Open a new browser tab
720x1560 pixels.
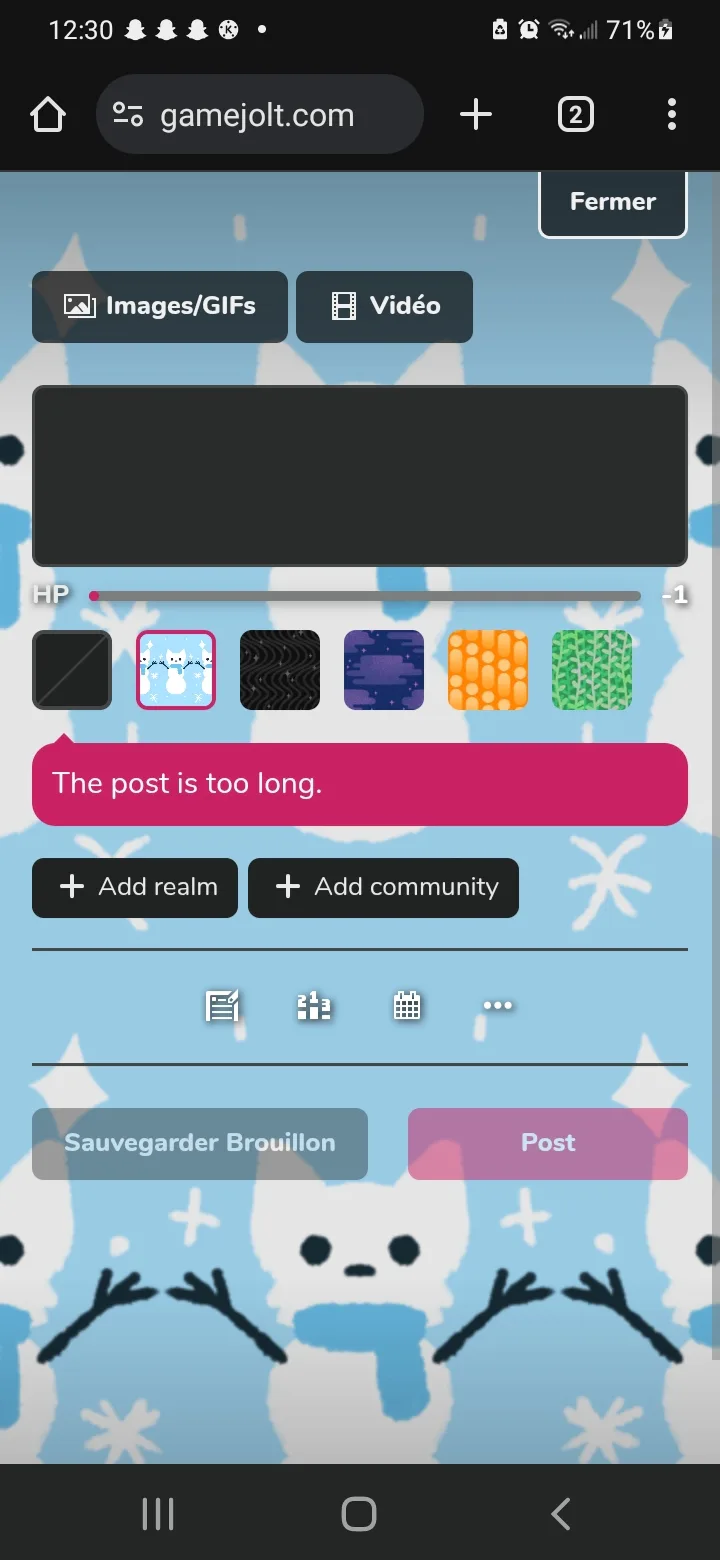(476, 115)
